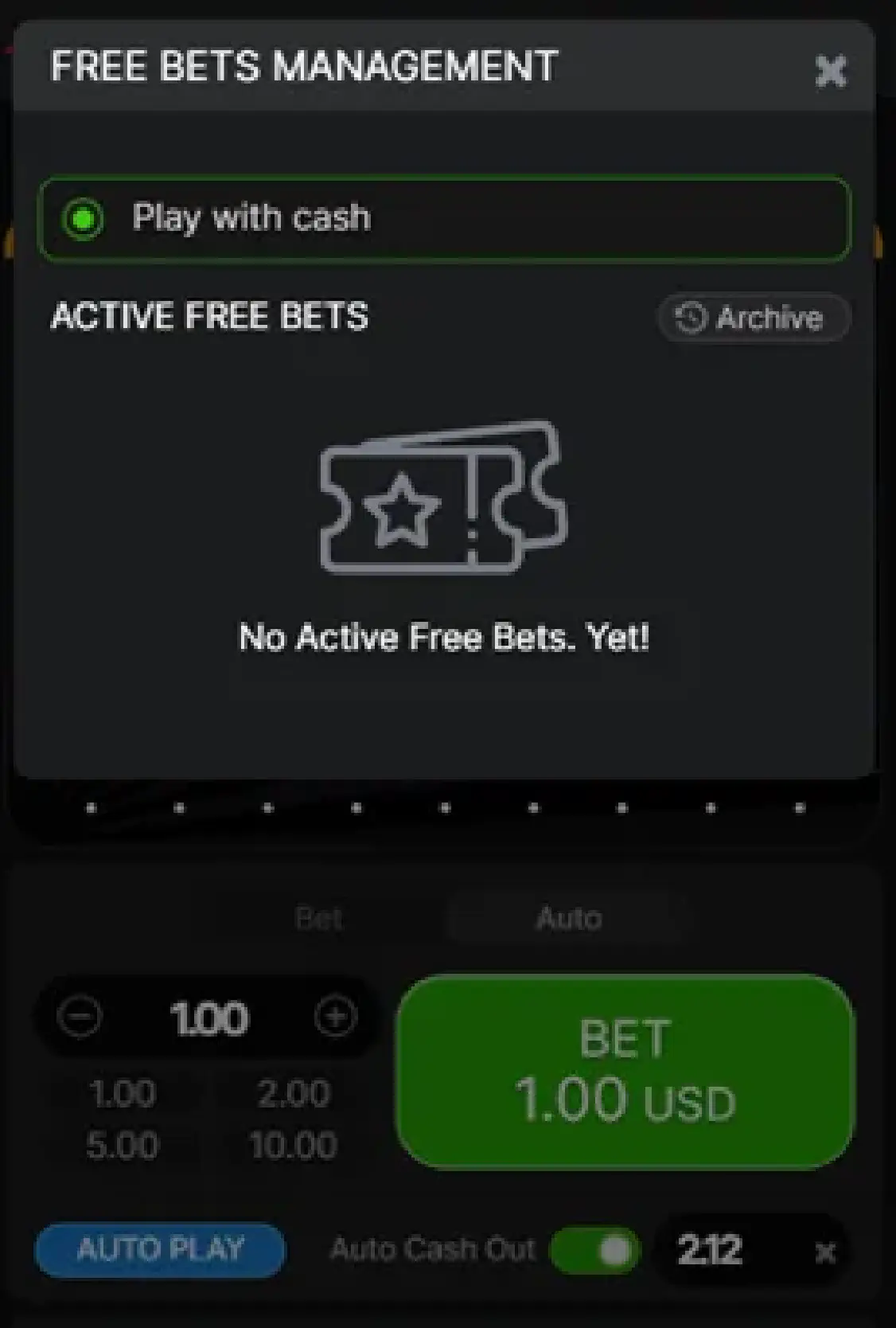896x1328 pixels.
Task: Choose the 10.00 quick bet preset
Action: tap(293, 1145)
